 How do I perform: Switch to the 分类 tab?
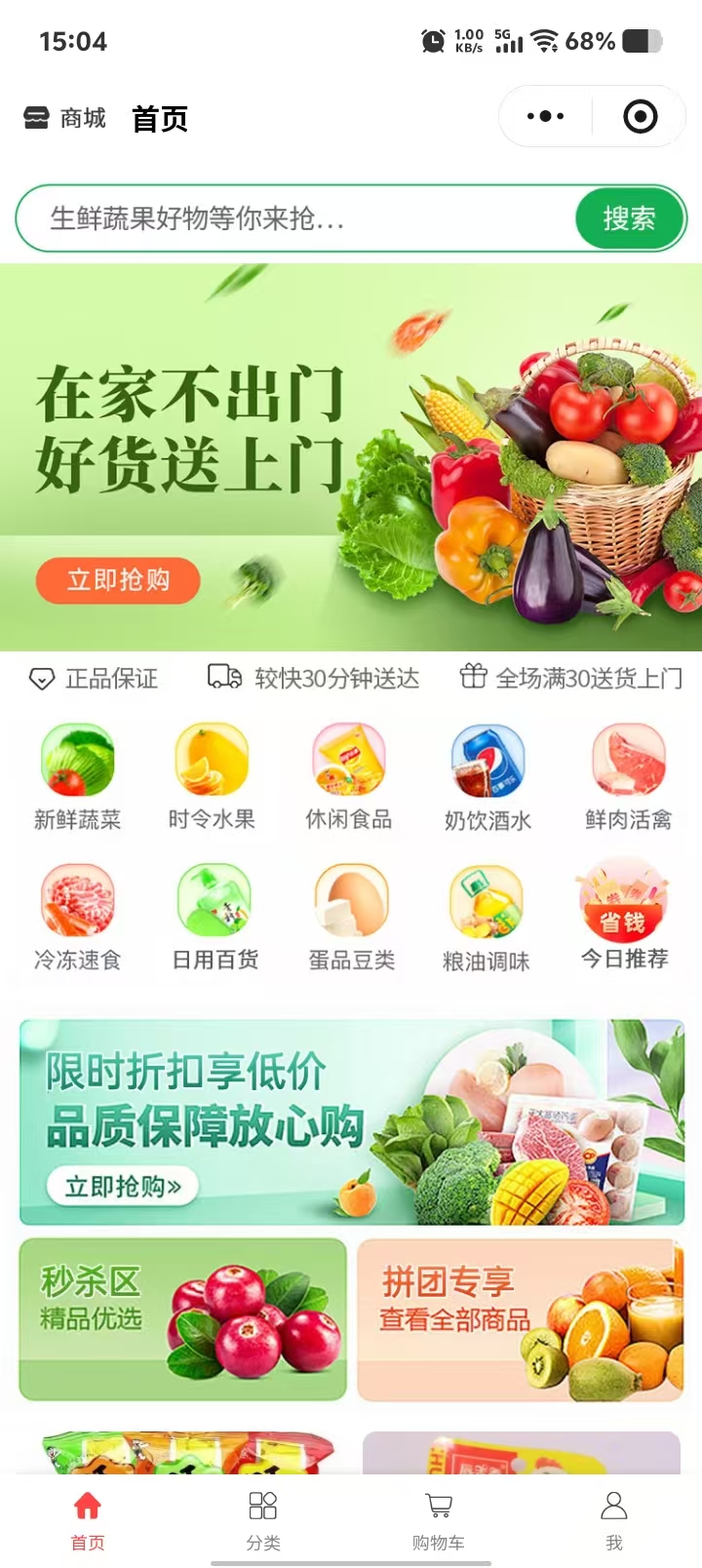tap(263, 1519)
